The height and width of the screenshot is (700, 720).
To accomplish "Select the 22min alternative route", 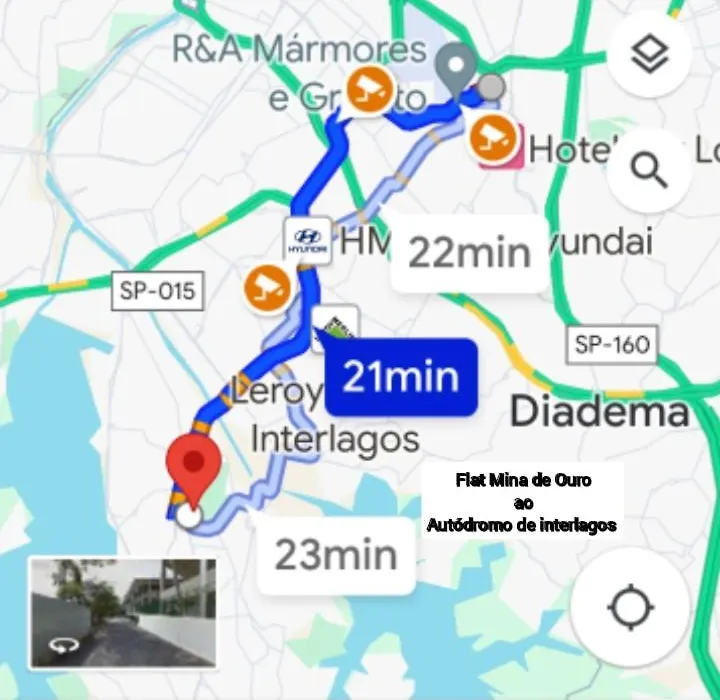I will pos(469,253).
